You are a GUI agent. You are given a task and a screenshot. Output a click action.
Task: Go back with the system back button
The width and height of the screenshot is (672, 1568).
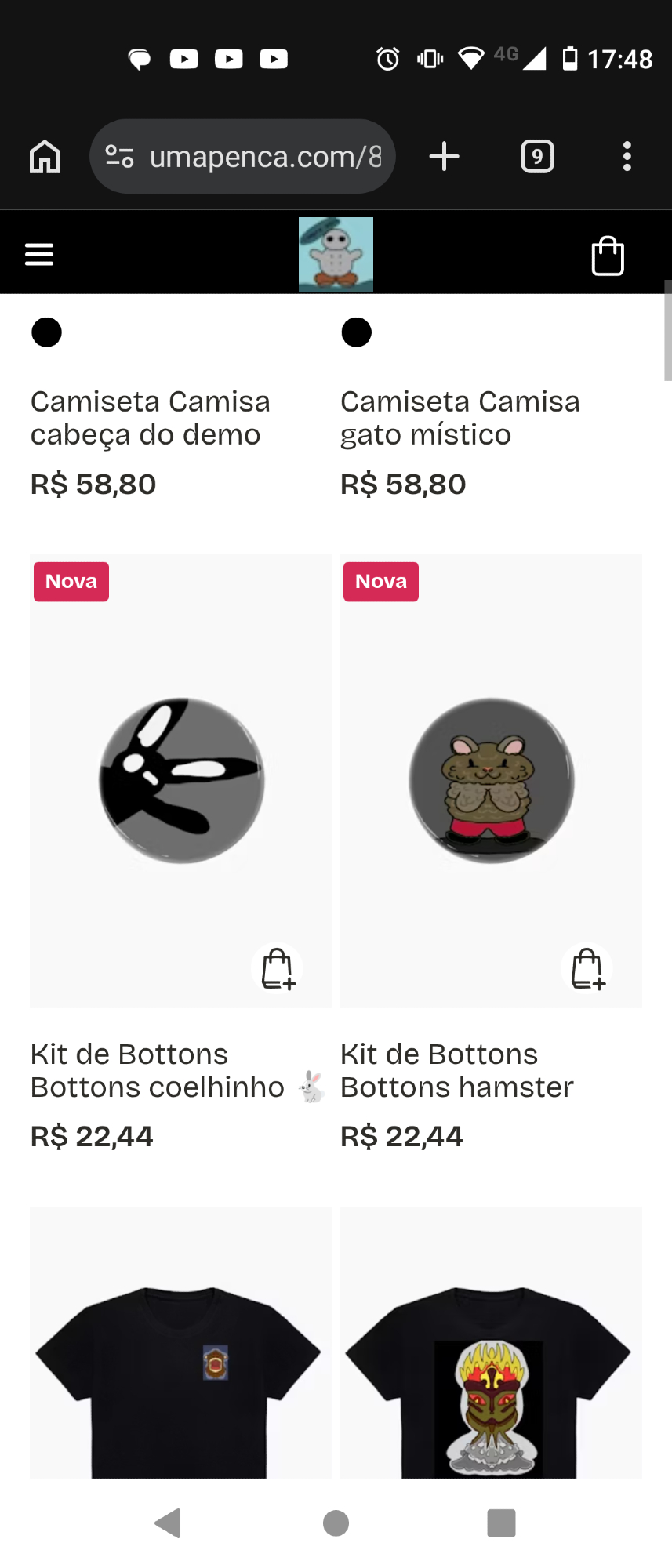tap(169, 1523)
